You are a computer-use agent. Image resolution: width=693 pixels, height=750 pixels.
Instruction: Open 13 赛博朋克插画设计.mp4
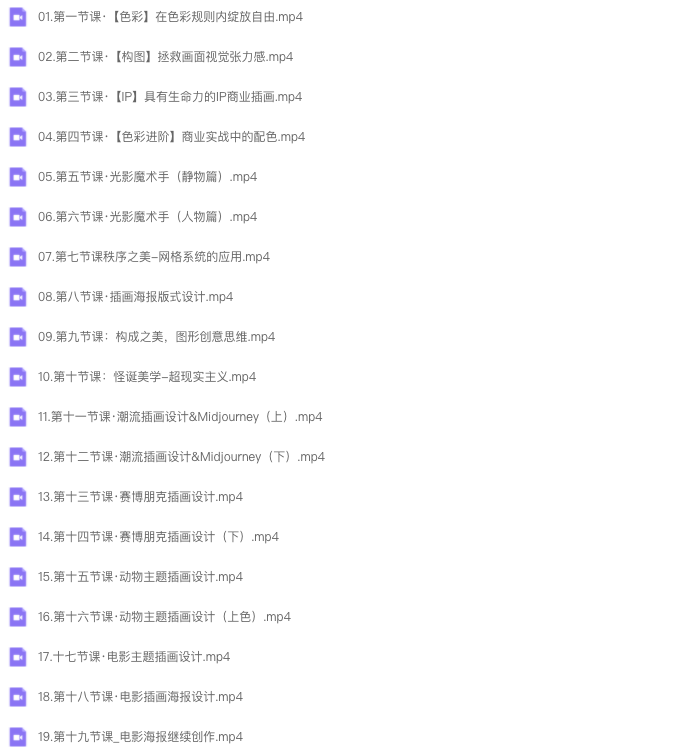[140, 497]
